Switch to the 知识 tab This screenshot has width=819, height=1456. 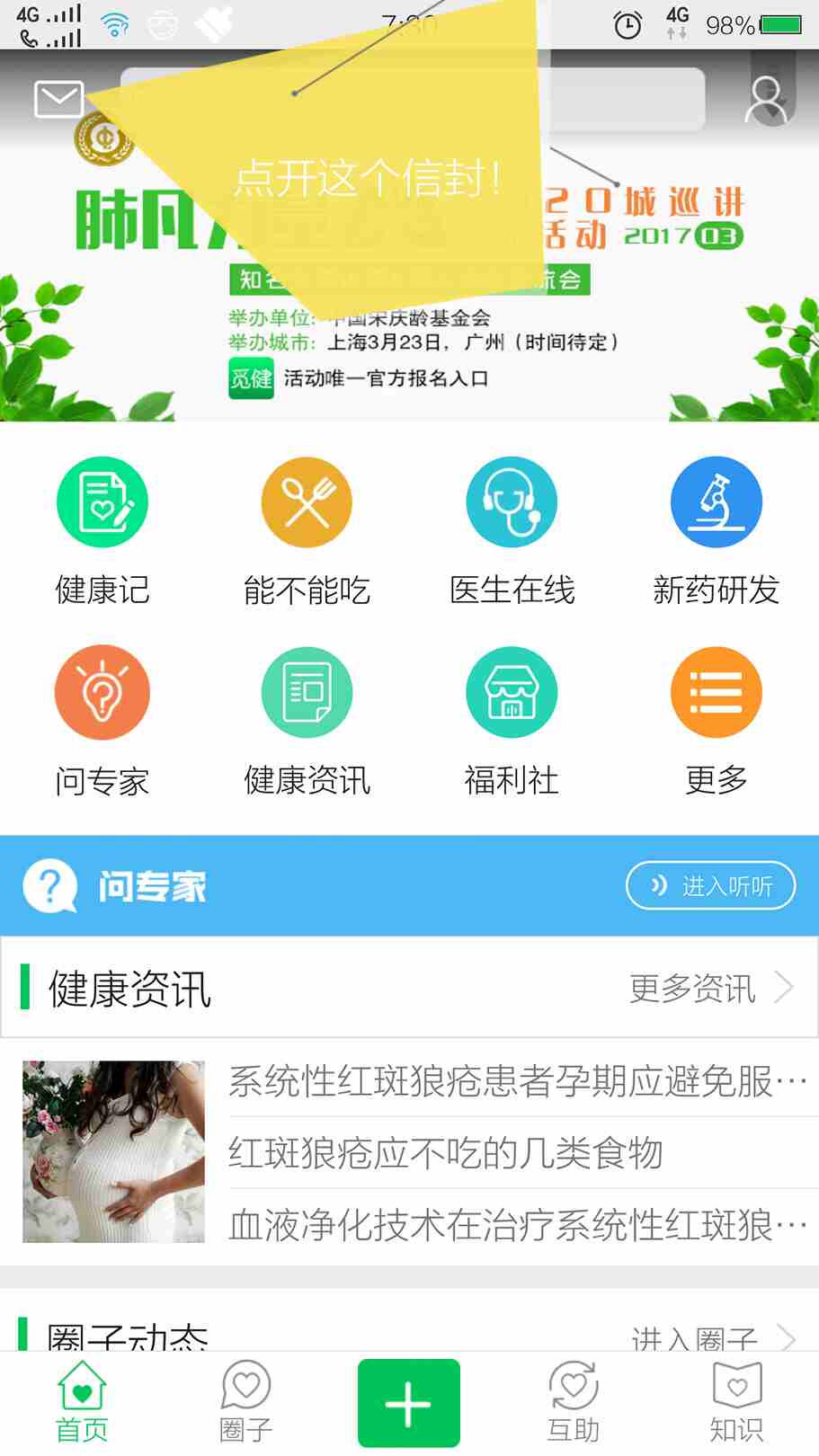pyautogui.click(x=736, y=1402)
